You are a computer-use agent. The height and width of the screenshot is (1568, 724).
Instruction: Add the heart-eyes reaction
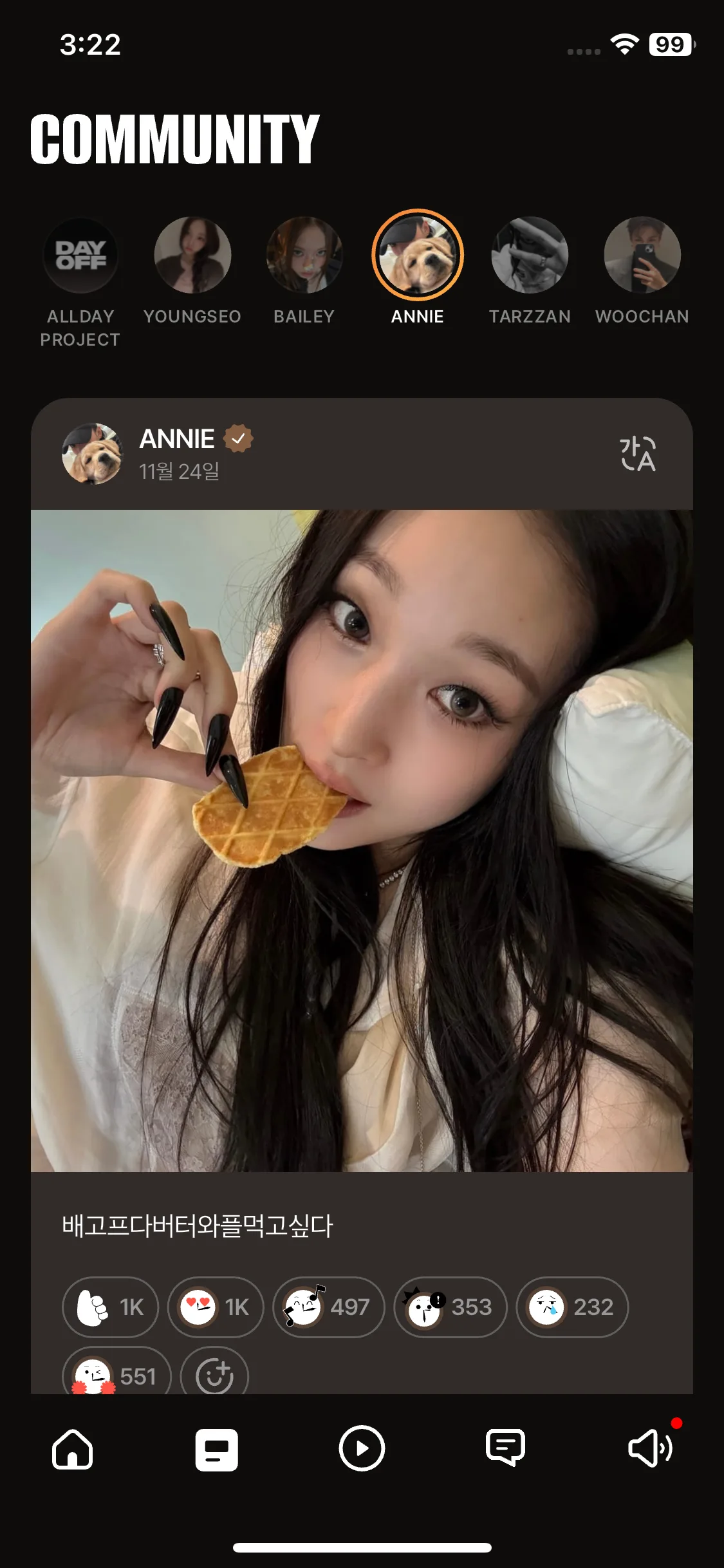click(216, 1307)
